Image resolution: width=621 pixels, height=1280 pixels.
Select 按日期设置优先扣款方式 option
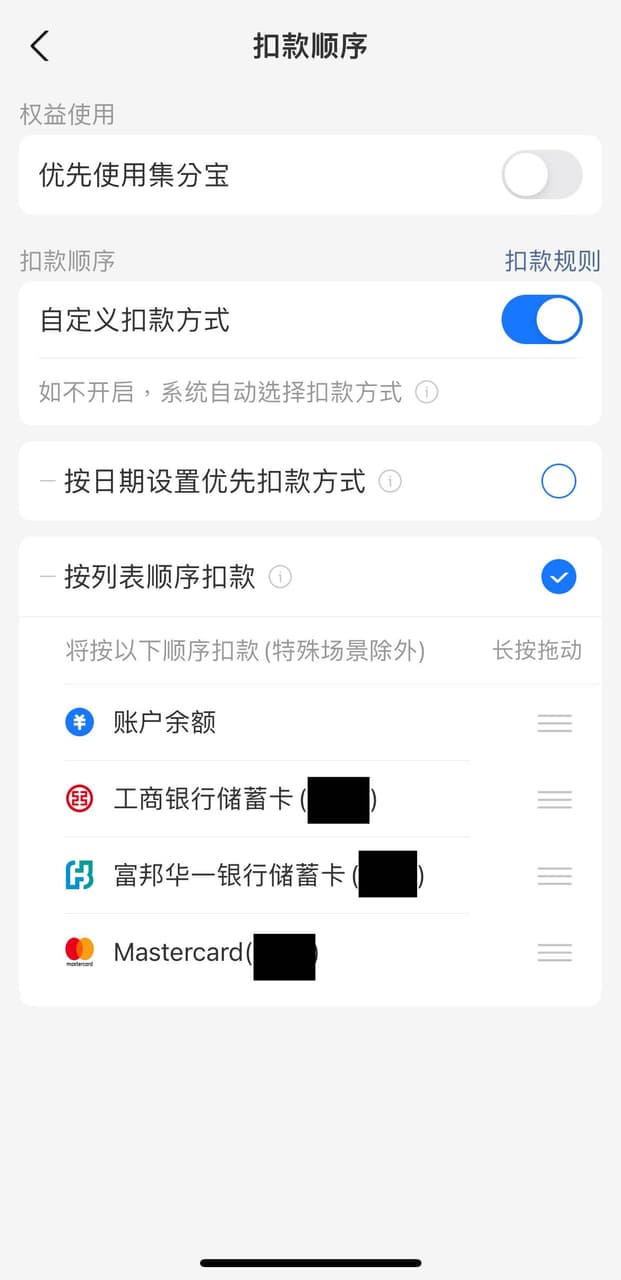558,481
